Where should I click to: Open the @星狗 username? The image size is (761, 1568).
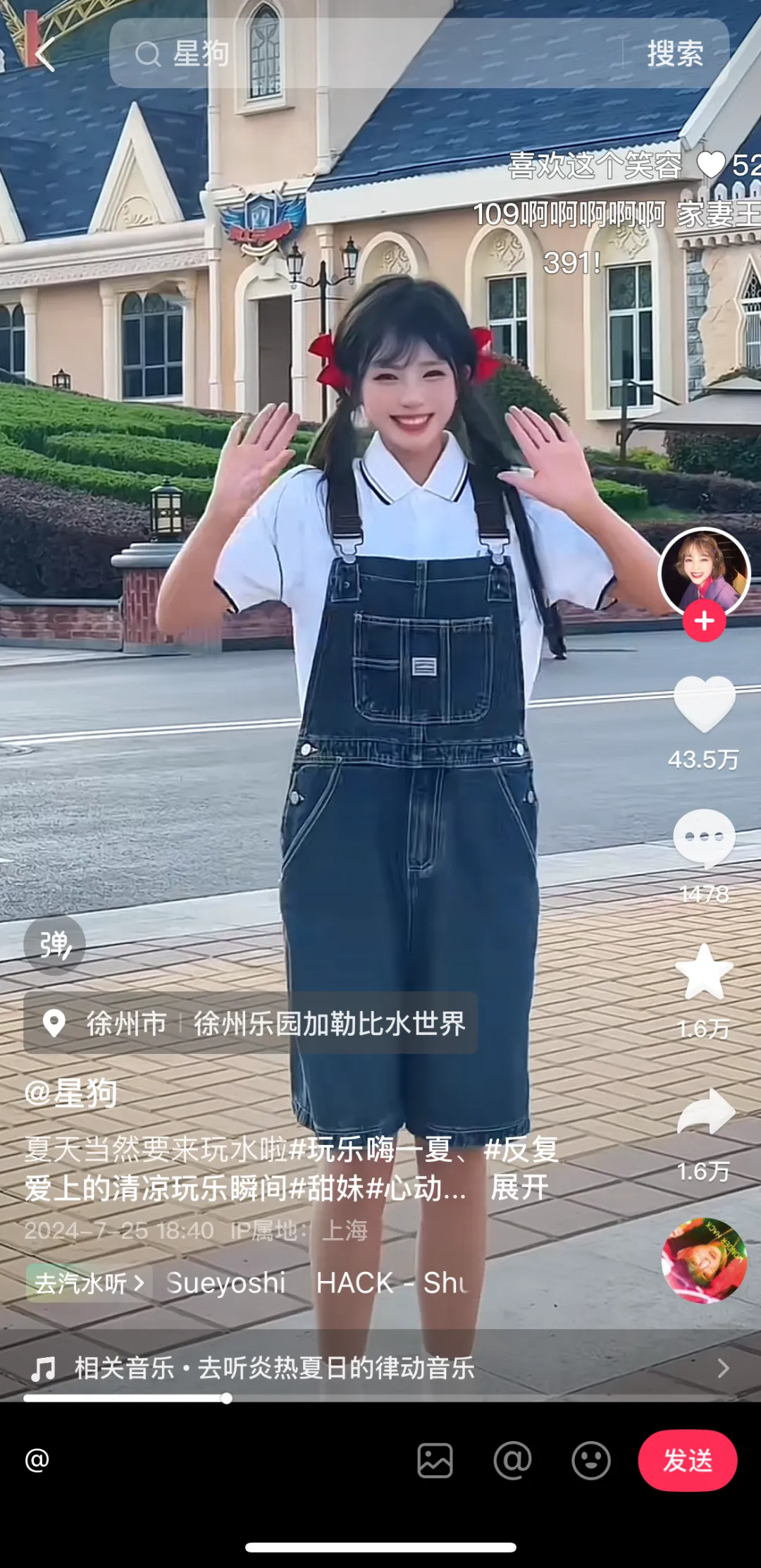point(70,1094)
